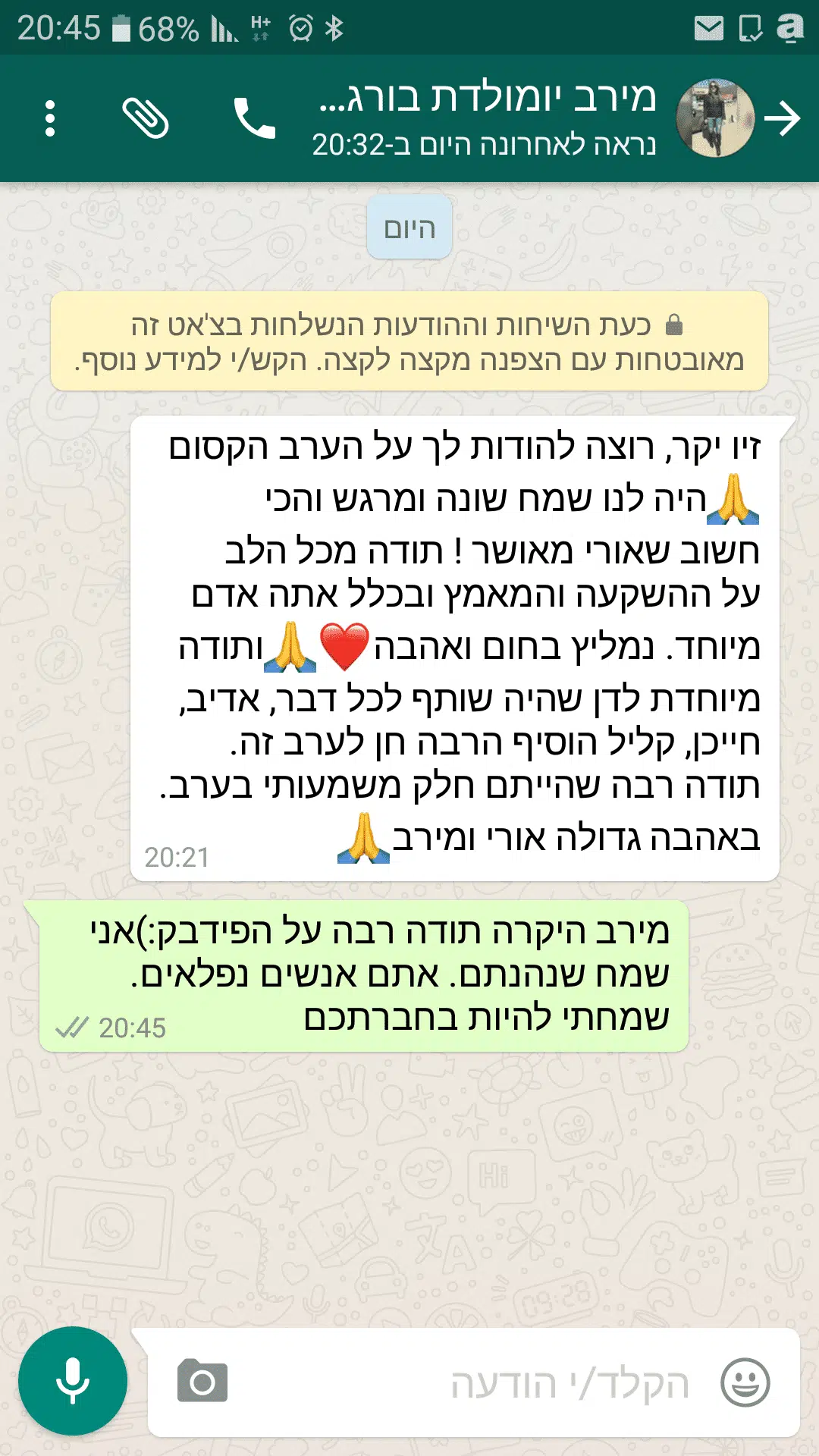Go back using the header arrow

click(x=783, y=118)
